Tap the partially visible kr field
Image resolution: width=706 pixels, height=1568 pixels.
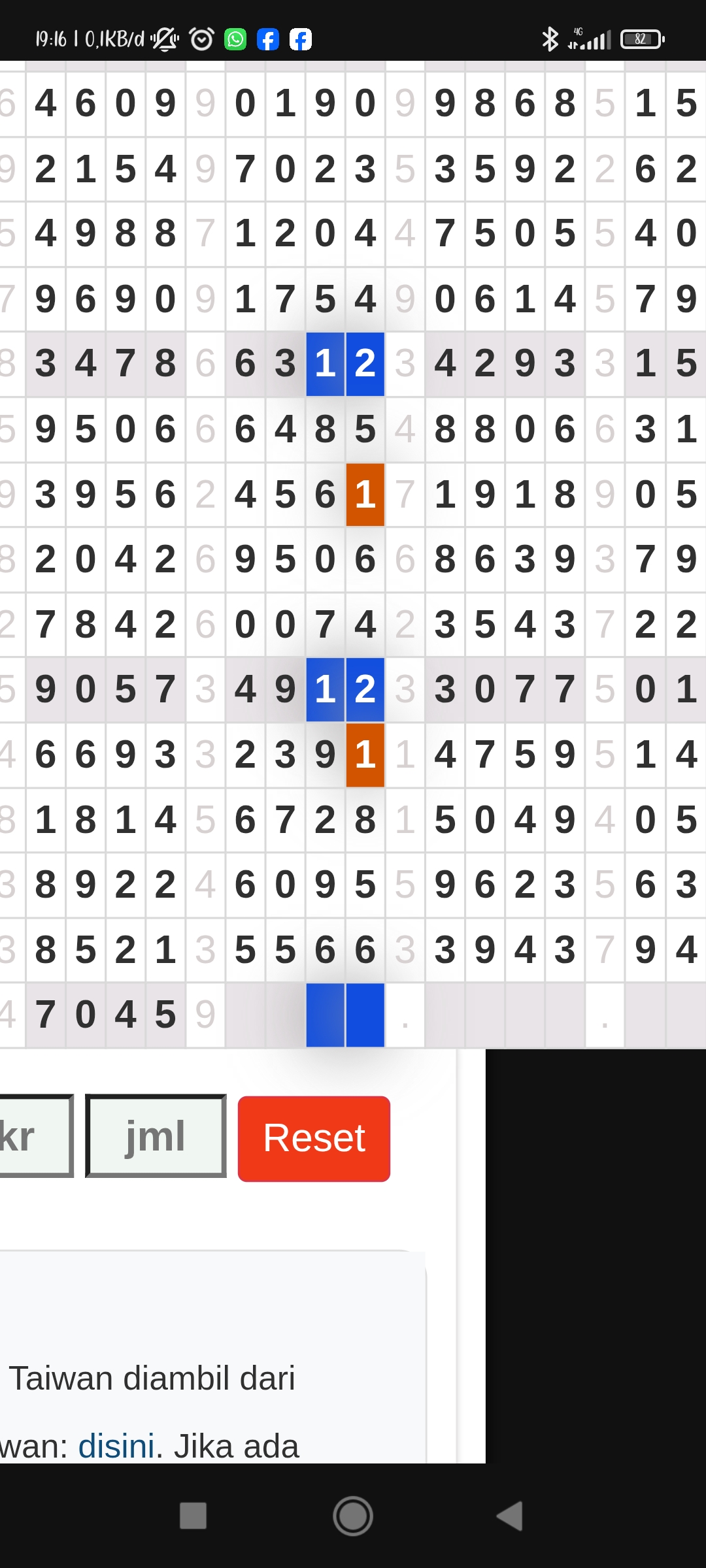click(x=33, y=1136)
